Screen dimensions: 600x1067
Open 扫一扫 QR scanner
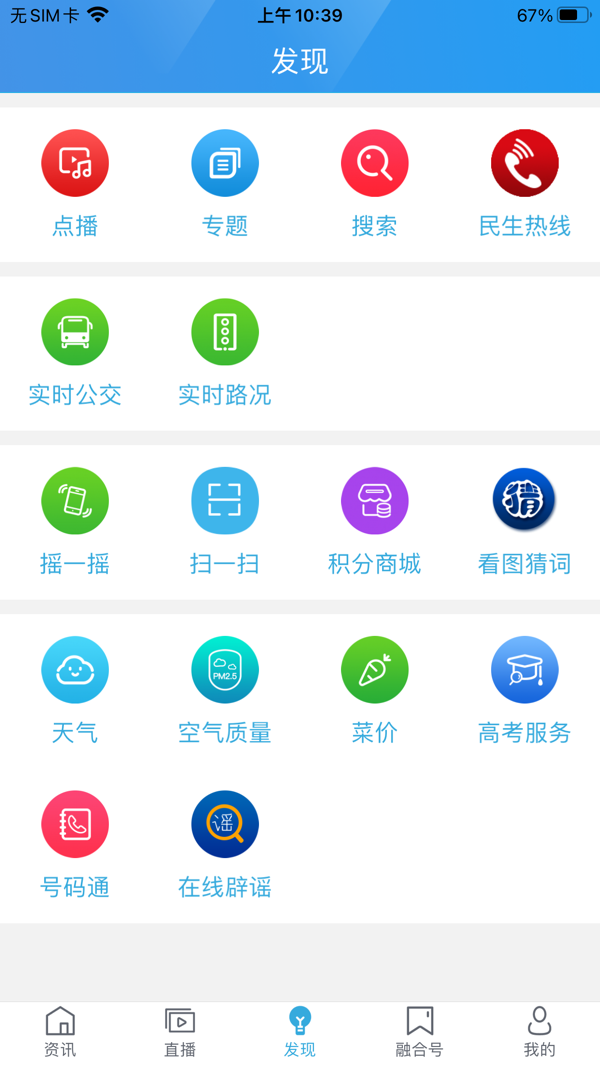tap(225, 502)
